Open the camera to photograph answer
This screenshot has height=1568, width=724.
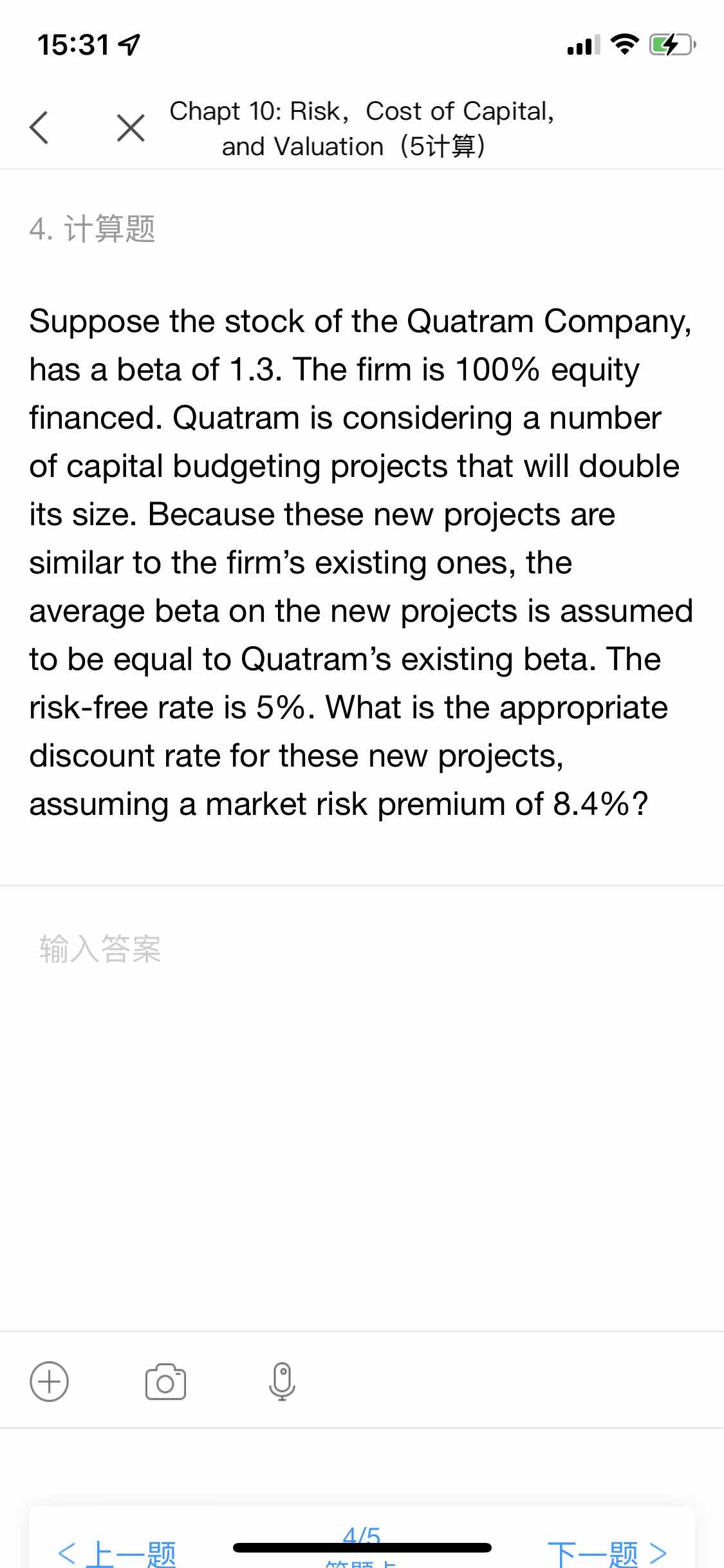pos(165,1381)
